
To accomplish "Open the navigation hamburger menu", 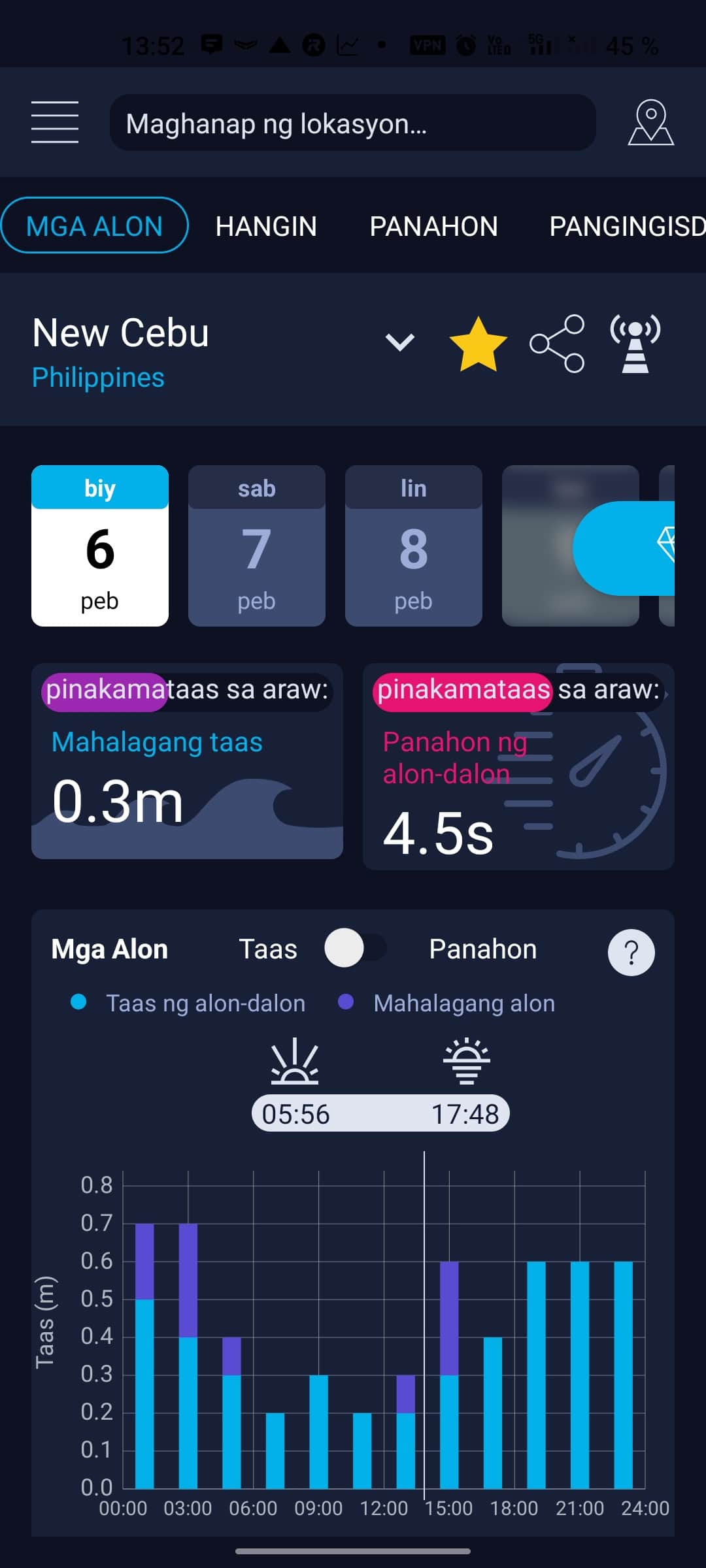I will (54, 122).
